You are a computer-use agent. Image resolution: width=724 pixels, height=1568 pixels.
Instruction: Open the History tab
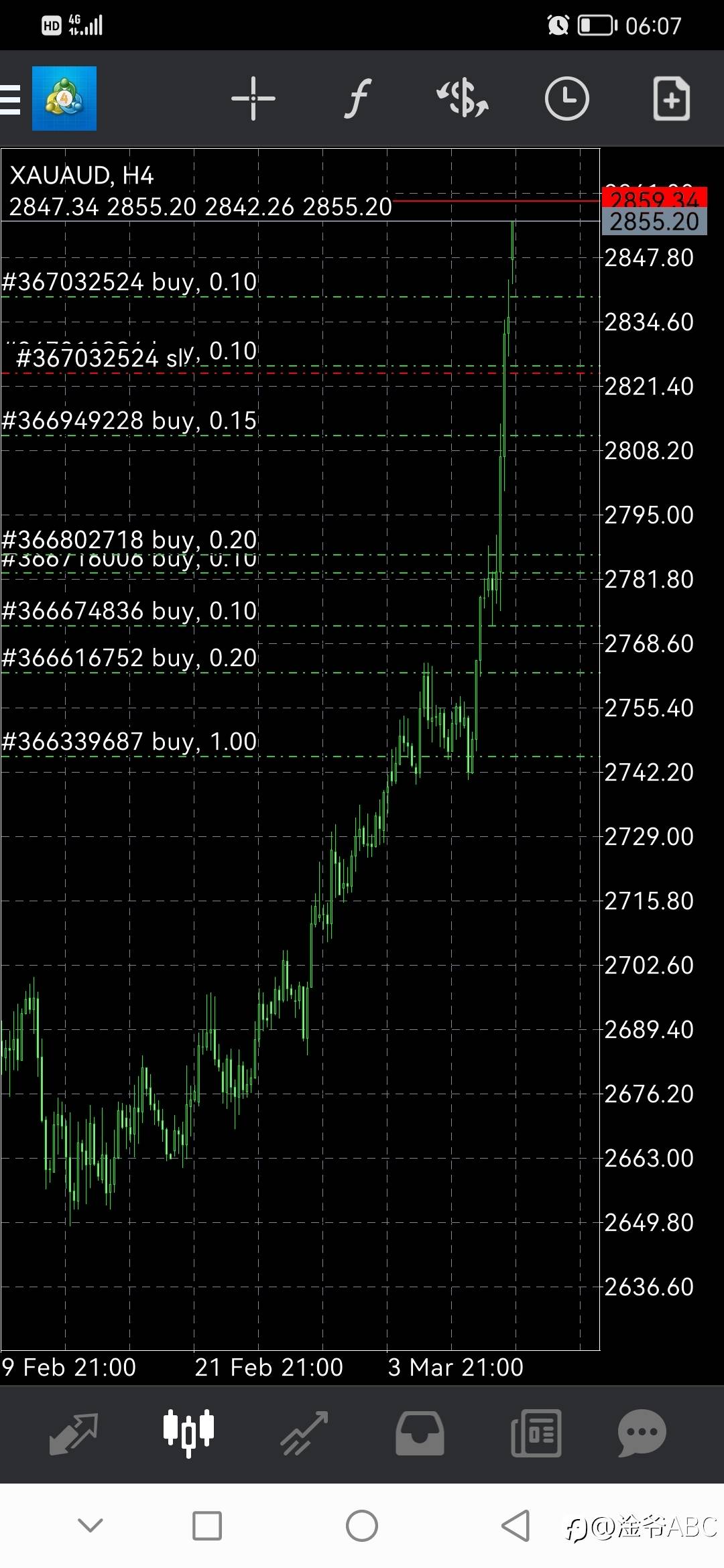pos(420,1434)
